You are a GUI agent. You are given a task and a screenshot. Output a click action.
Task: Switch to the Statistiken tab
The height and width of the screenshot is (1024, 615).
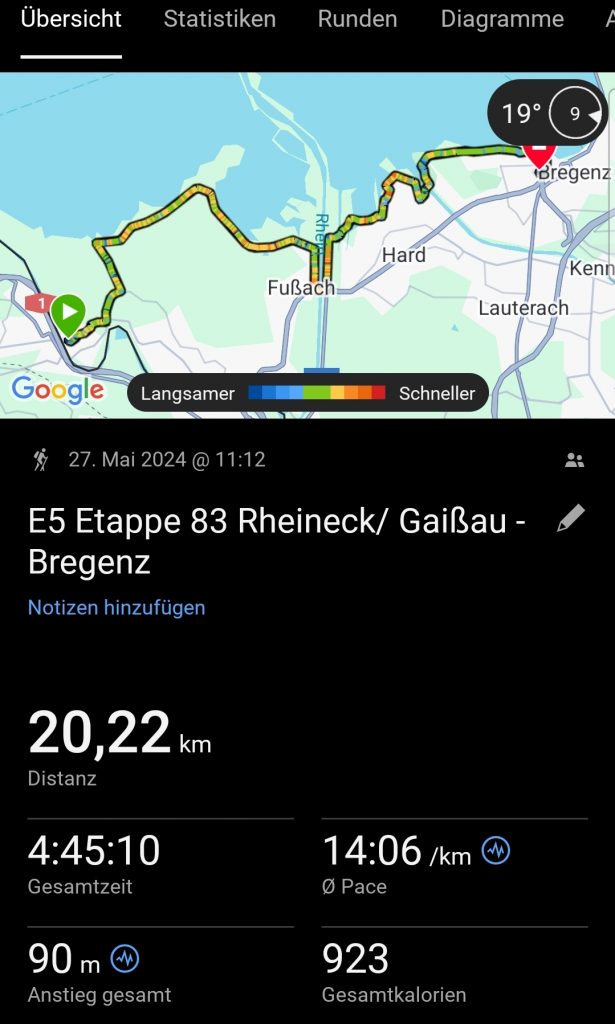[219, 19]
